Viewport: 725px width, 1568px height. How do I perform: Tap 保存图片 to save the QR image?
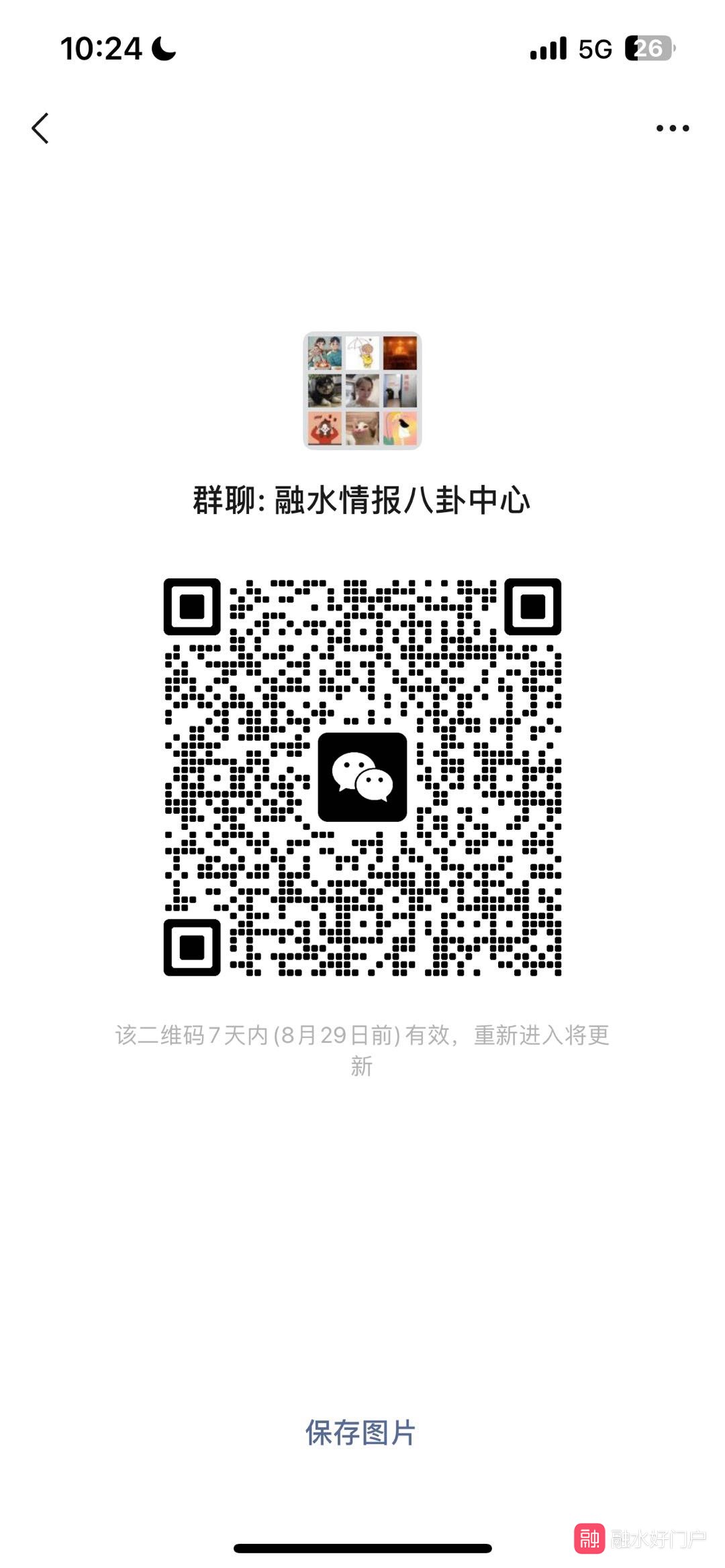point(361,1432)
